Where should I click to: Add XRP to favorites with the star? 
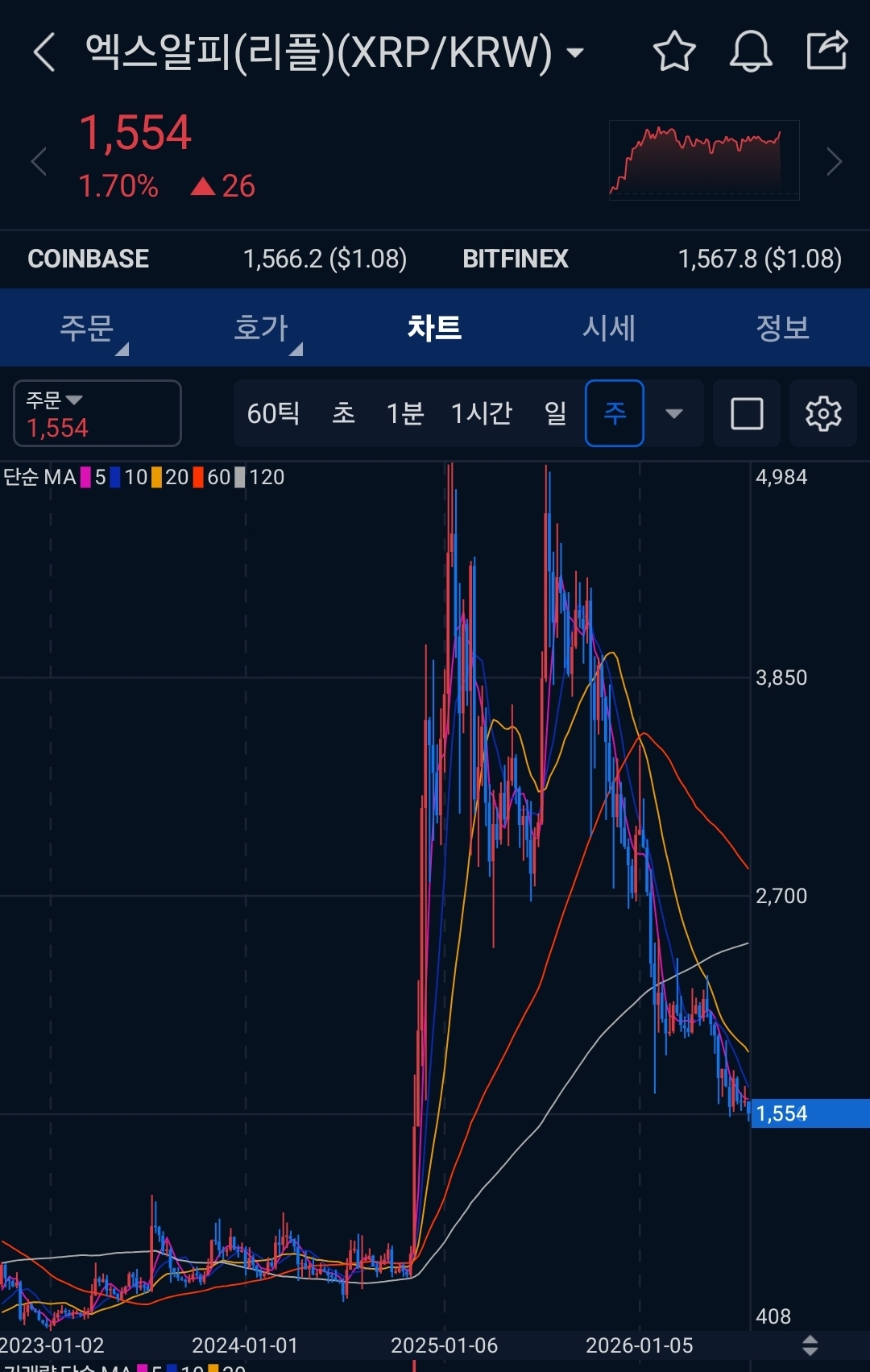(674, 52)
